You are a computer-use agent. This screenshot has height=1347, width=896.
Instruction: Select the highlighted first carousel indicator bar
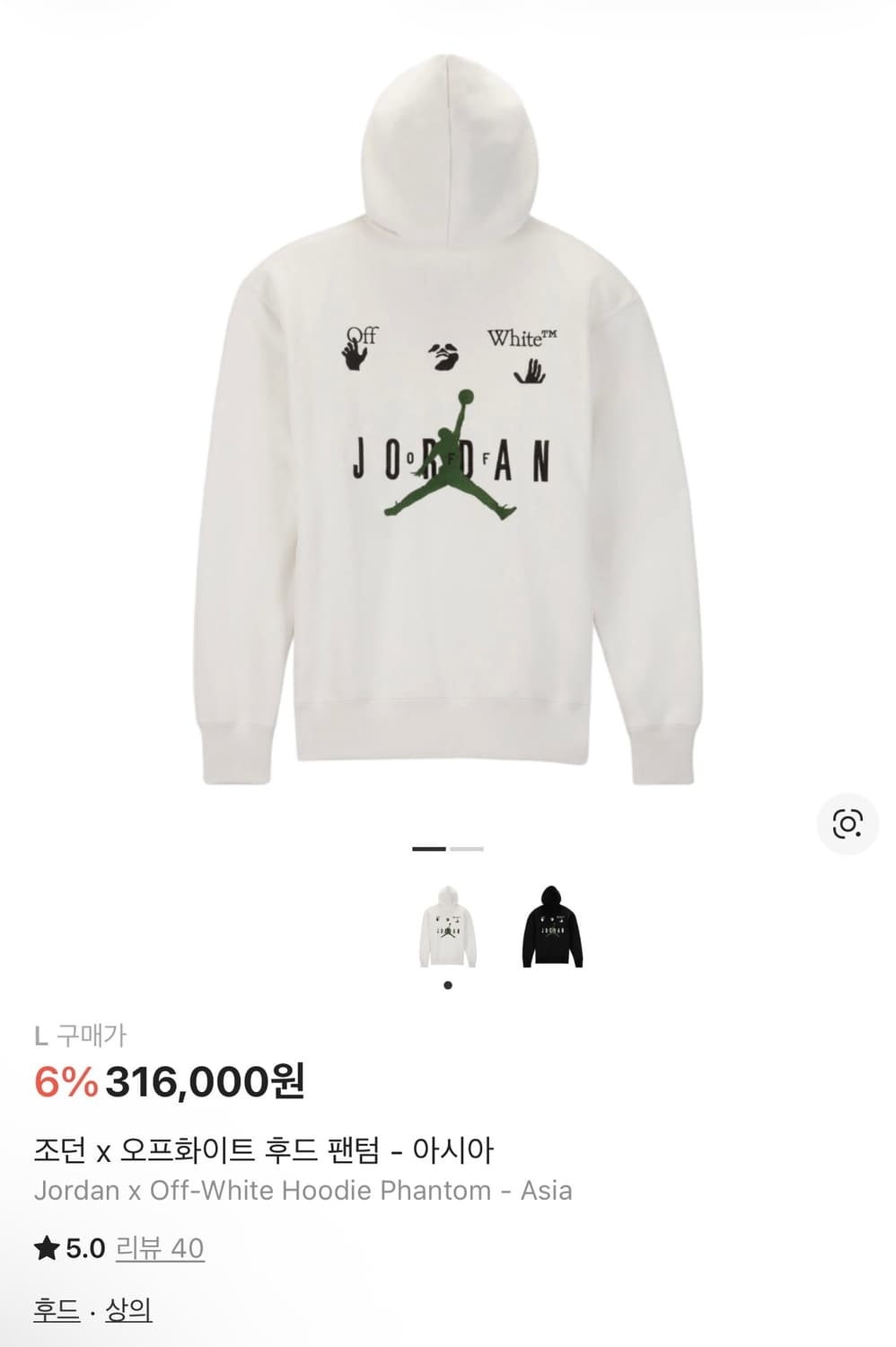(428, 848)
